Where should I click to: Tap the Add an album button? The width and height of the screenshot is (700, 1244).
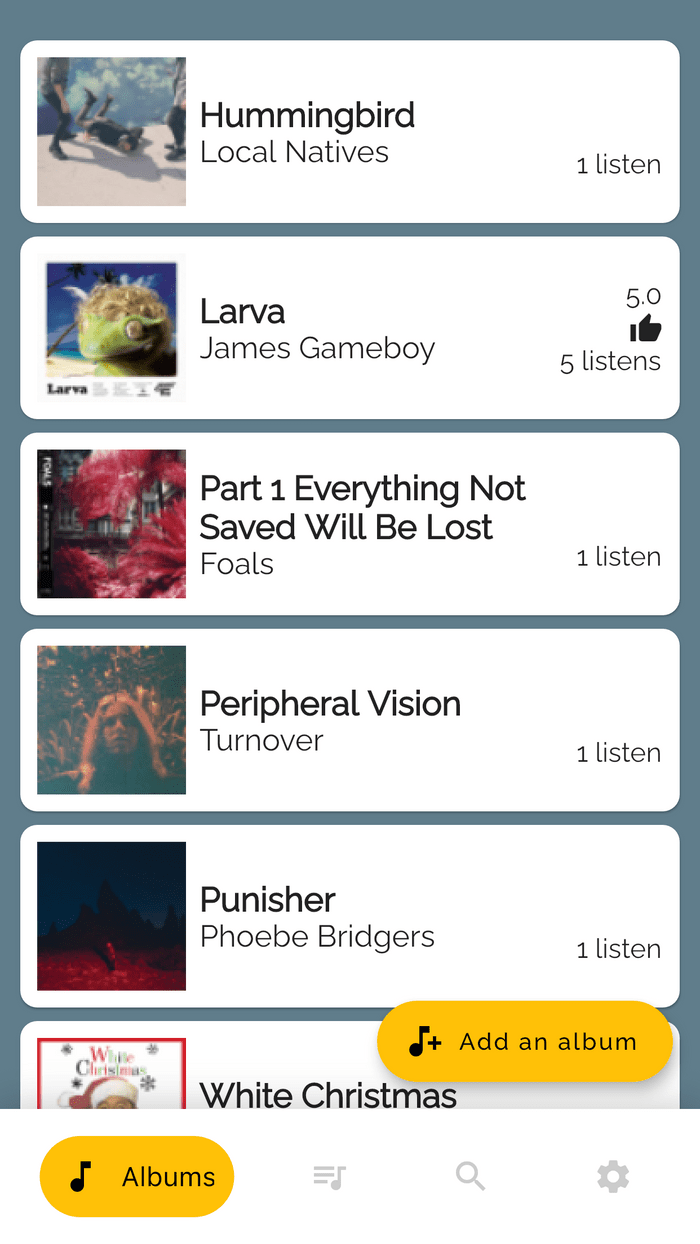pyautogui.click(x=524, y=1041)
